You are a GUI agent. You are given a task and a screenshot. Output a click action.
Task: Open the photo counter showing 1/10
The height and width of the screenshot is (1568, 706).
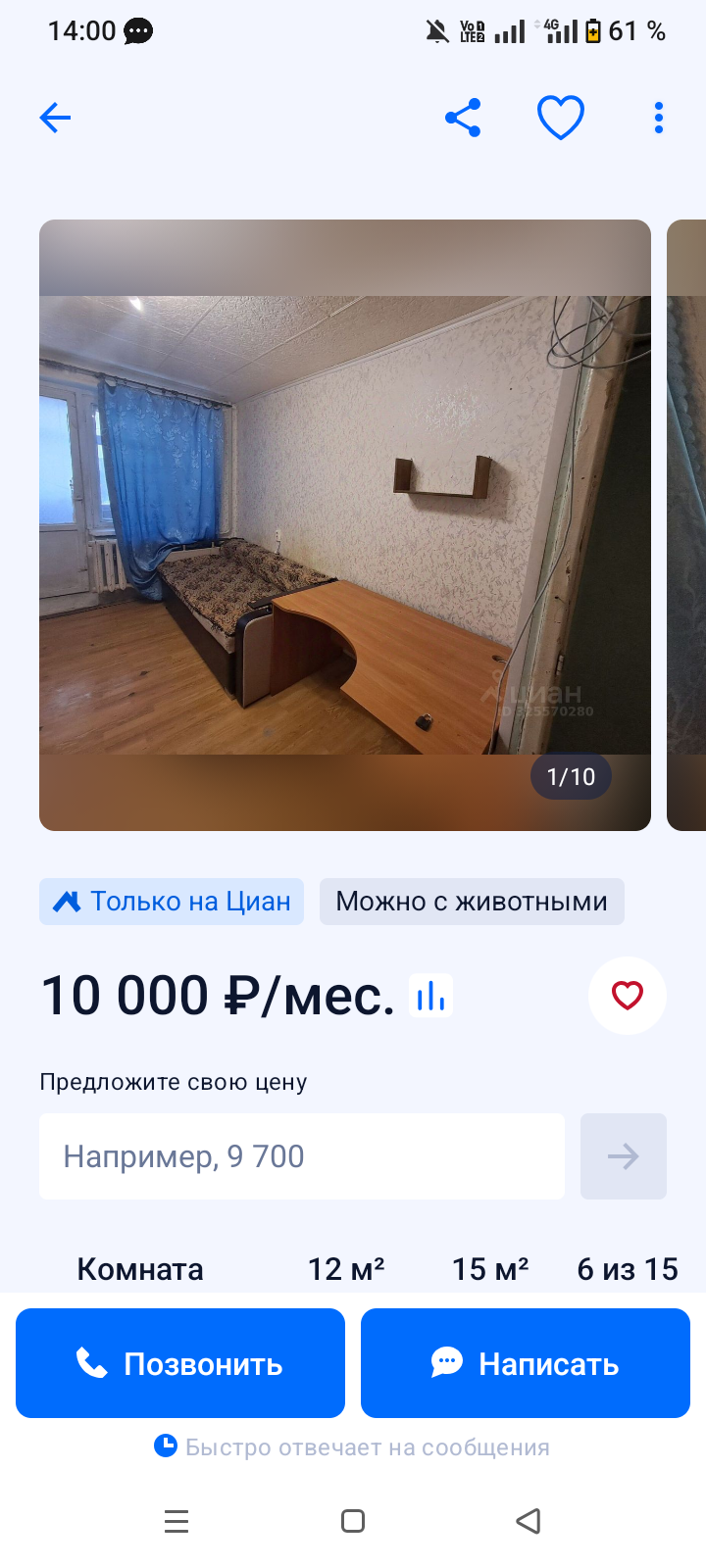coord(570,775)
